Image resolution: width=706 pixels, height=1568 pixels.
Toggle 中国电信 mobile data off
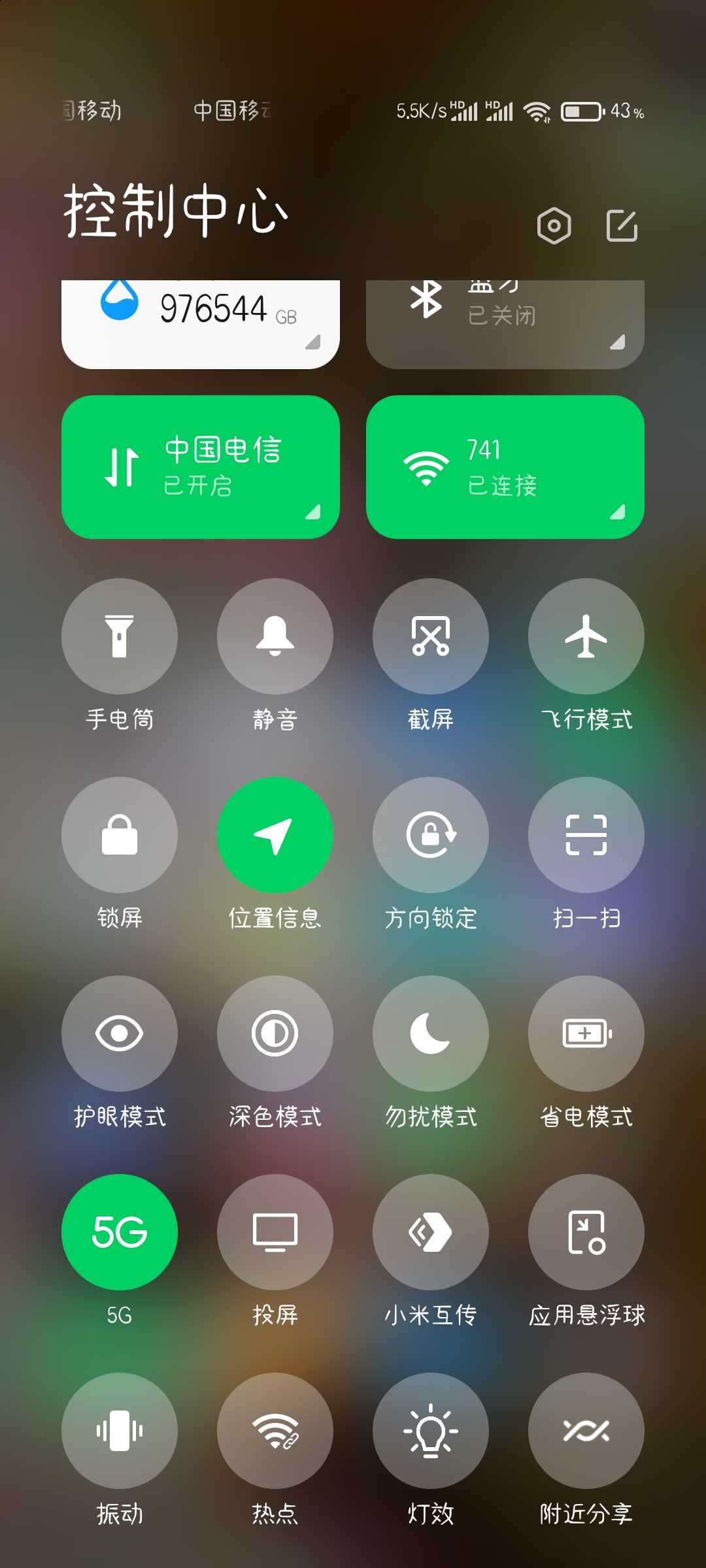pos(201,467)
